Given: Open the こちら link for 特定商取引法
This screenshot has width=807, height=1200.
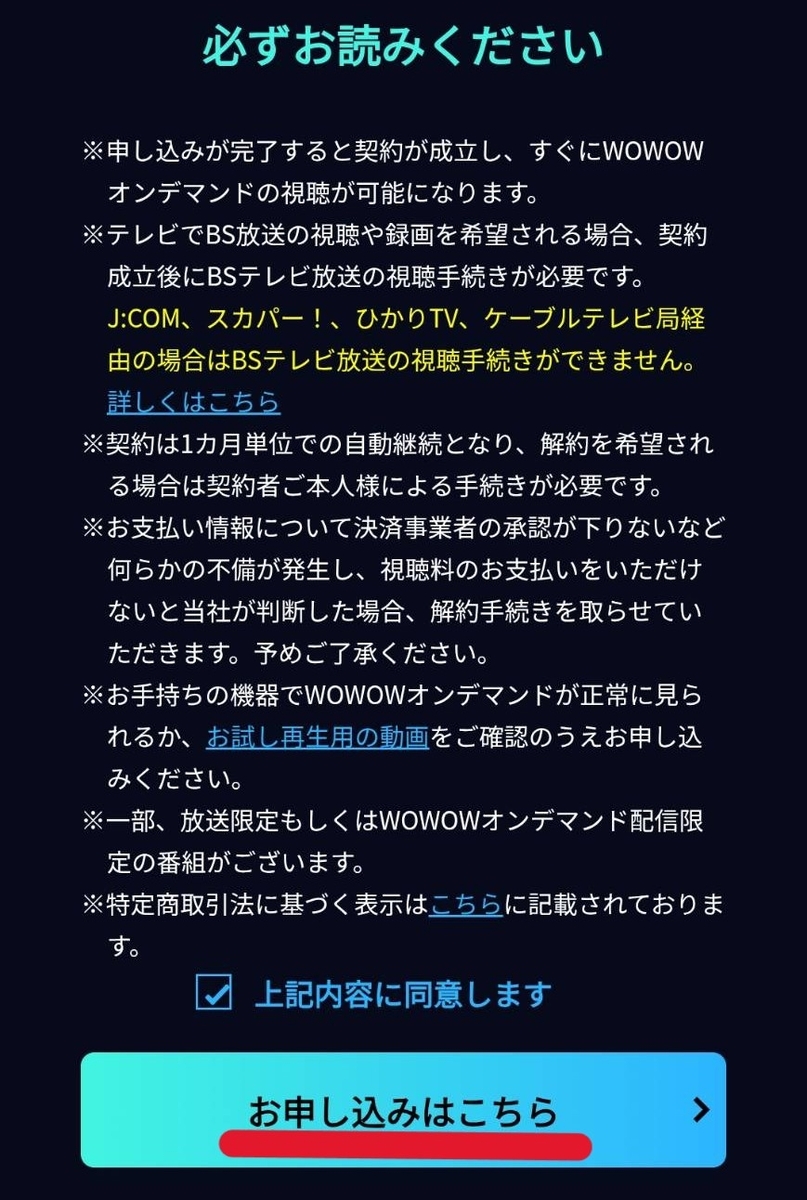Looking at the screenshot, I should click(466, 905).
